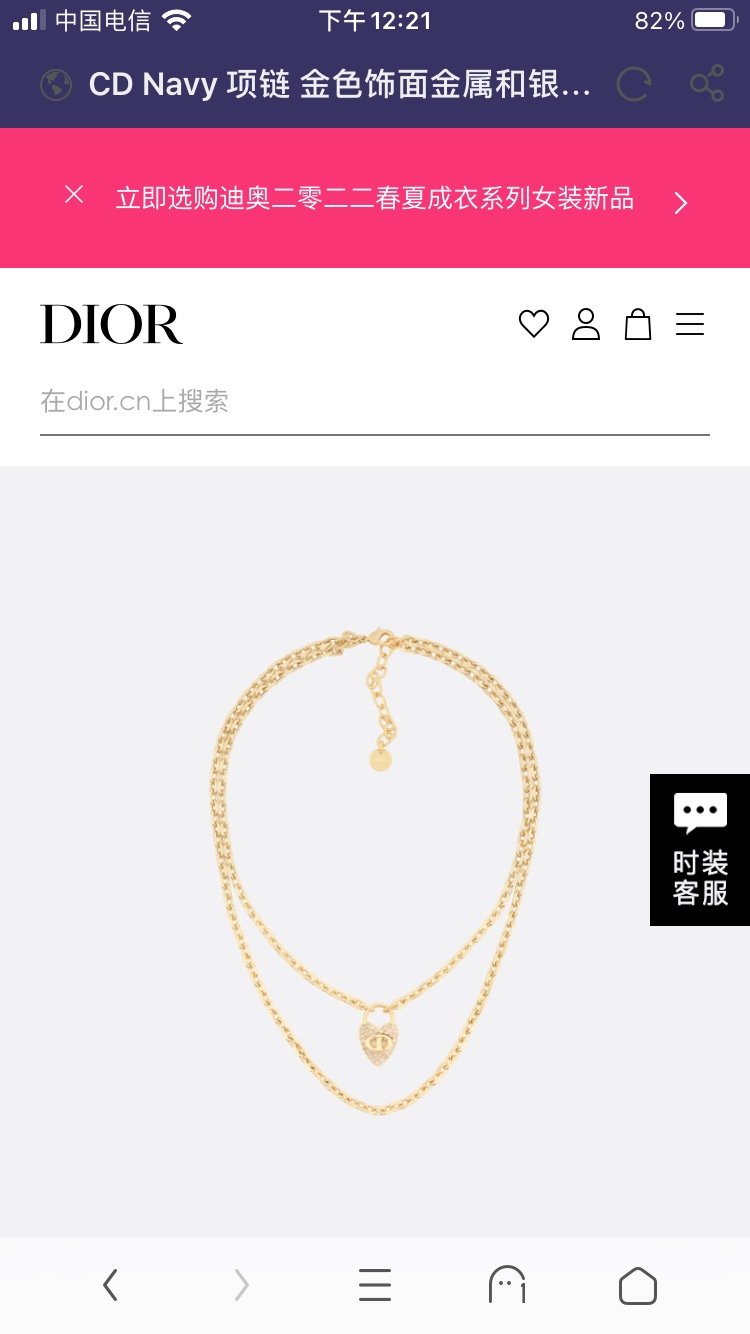Tap the dior.cn search field

click(x=374, y=402)
